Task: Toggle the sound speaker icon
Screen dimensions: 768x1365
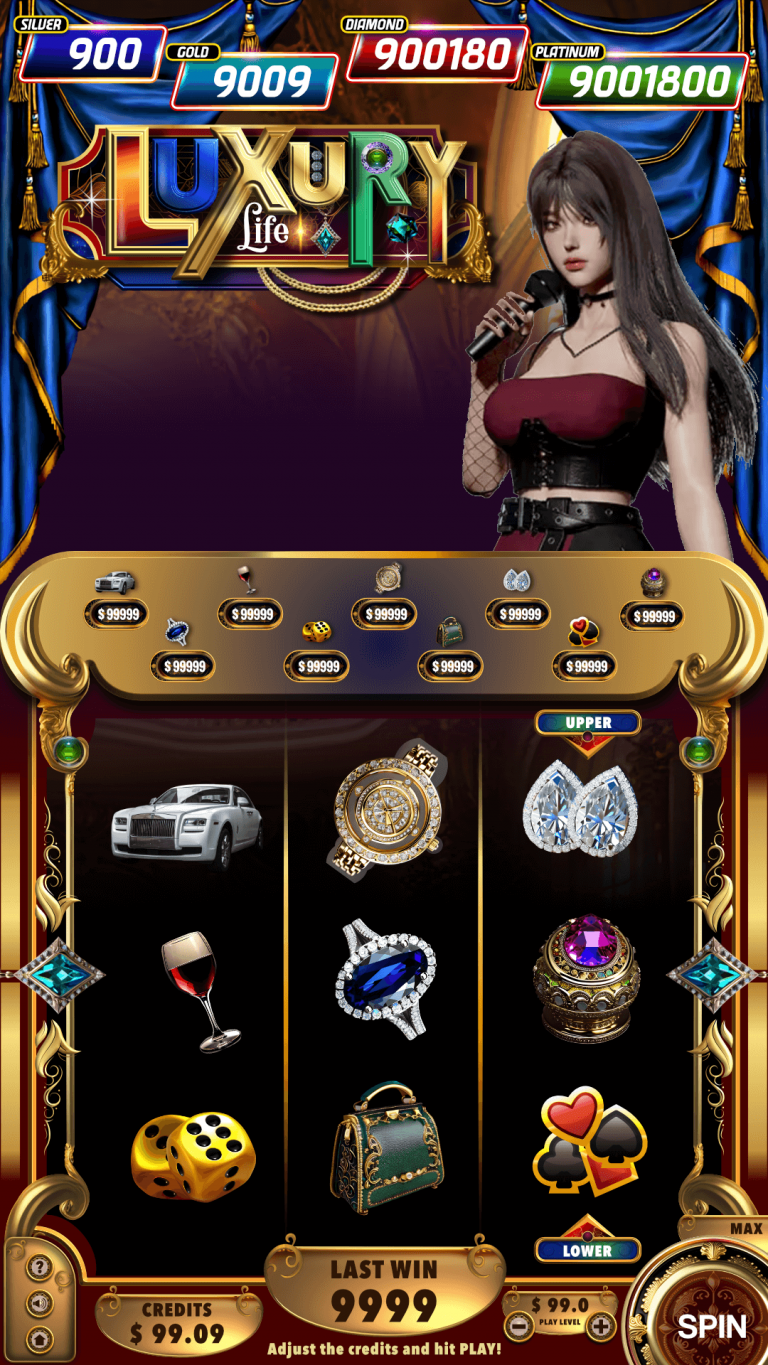Action: pos(40,1302)
